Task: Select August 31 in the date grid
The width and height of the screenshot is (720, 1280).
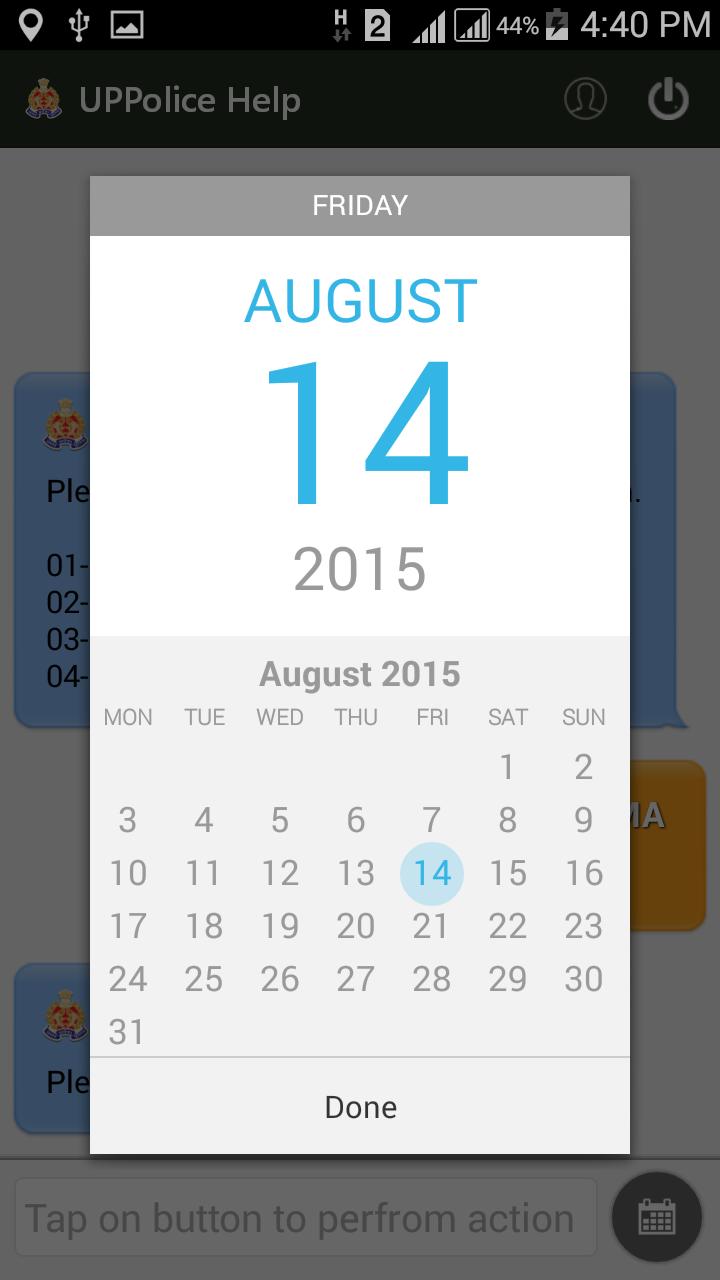Action: (128, 1032)
